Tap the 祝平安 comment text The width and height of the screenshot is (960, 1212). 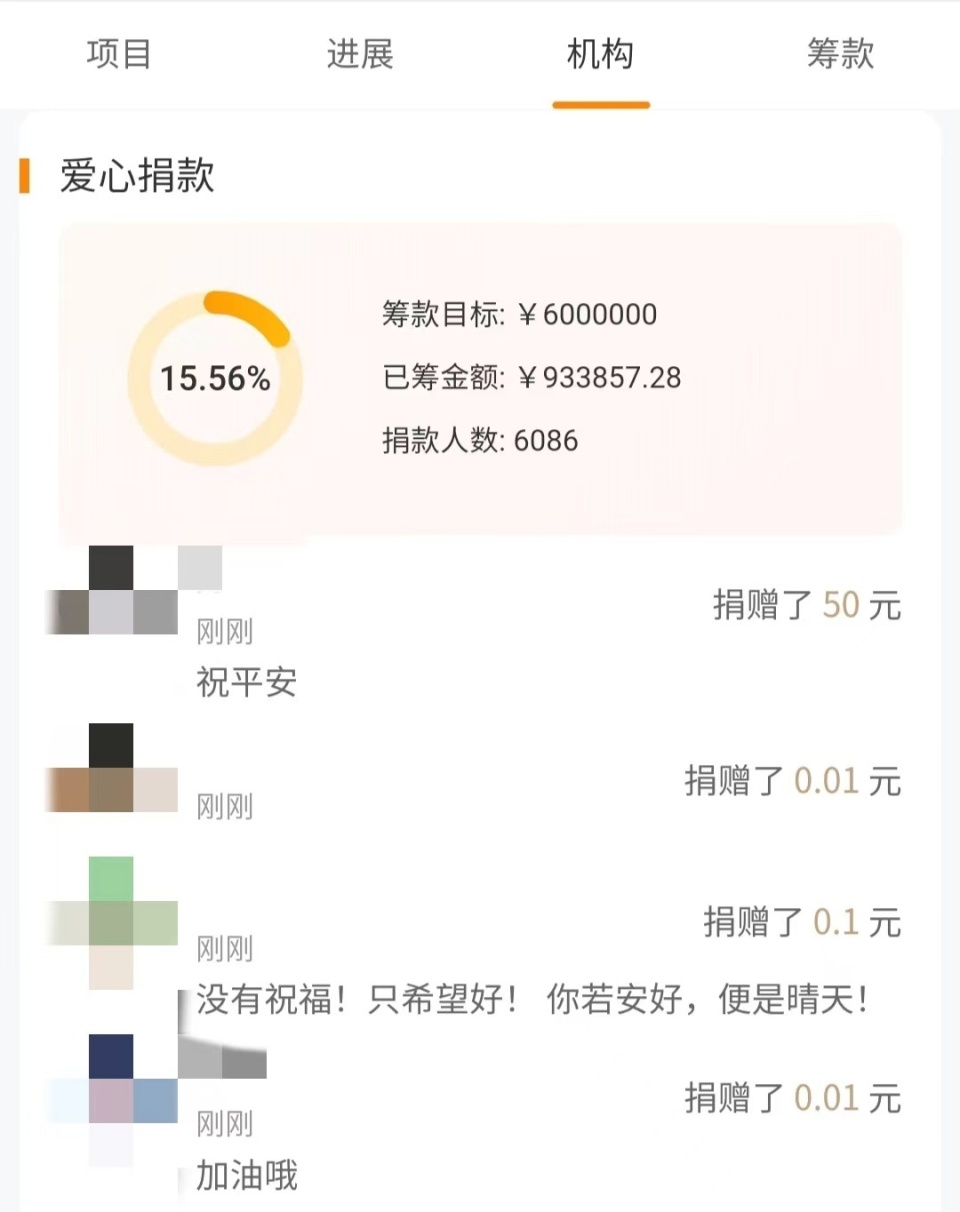245,683
